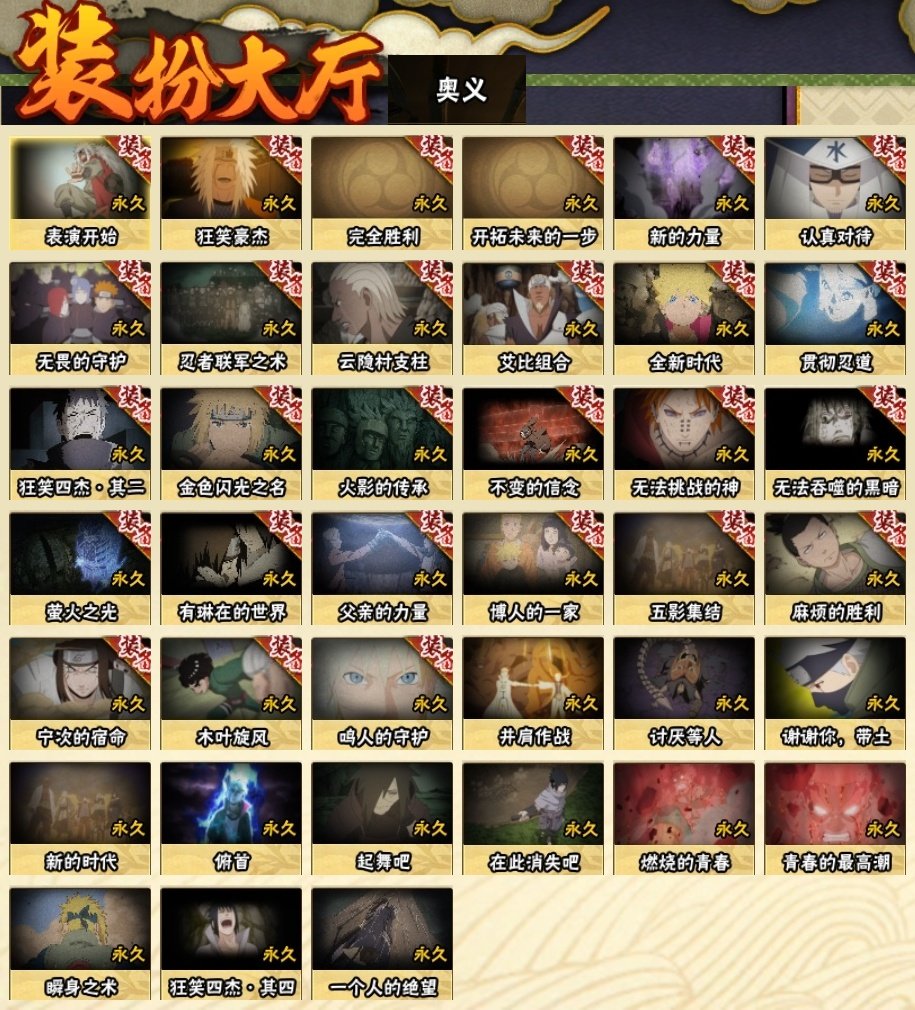Choose the 谢谢你，带土 tile
The width and height of the screenshot is (915, 1010).
pyautogui.click(x=835, y=692)
